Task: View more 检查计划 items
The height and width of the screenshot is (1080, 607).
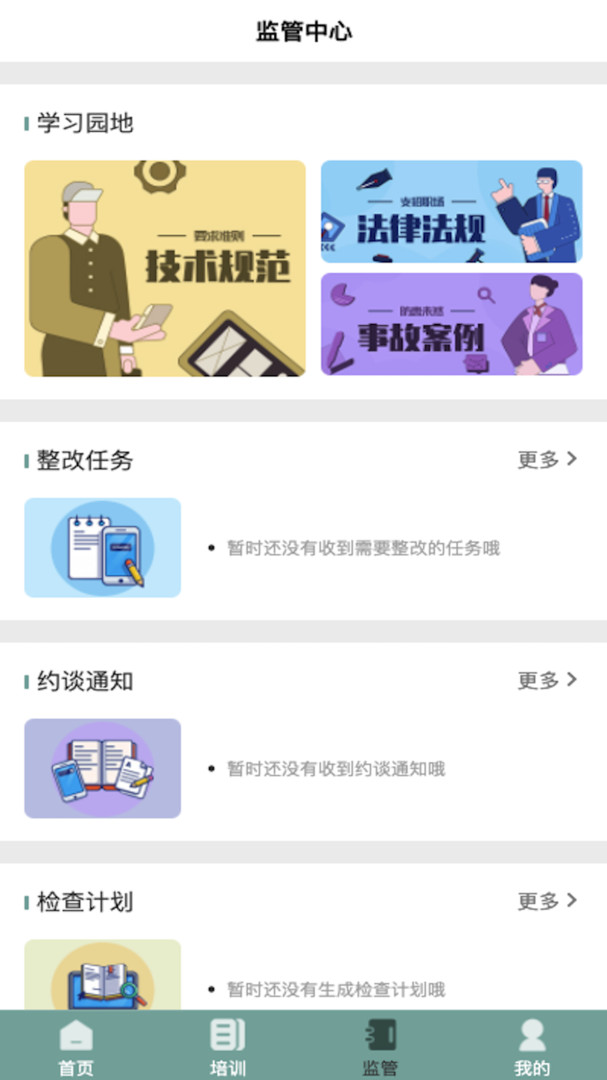Action: [x=547, y=901]
